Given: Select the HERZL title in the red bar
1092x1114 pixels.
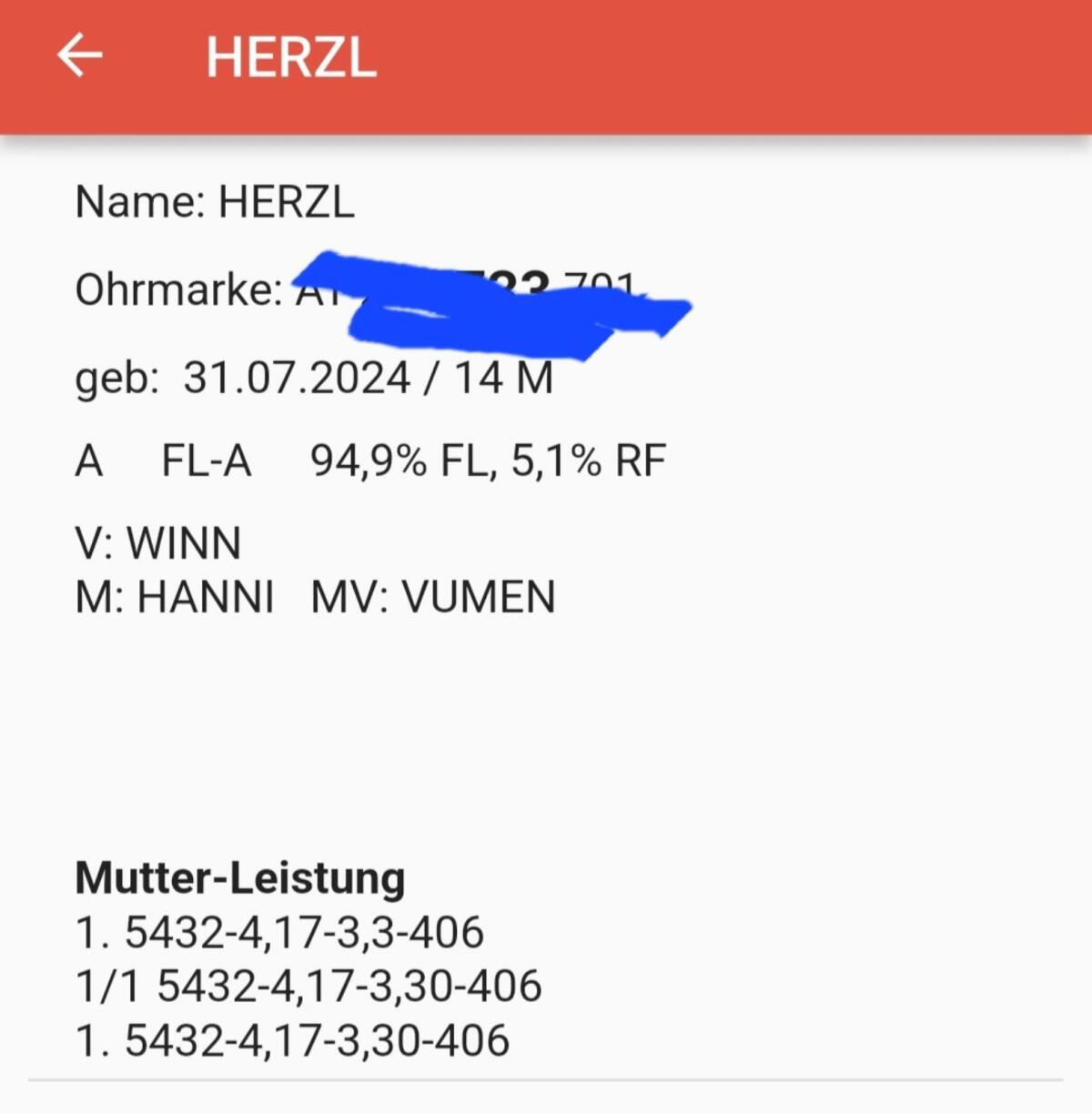Looking at the screenshot, I should pos(292,57).
